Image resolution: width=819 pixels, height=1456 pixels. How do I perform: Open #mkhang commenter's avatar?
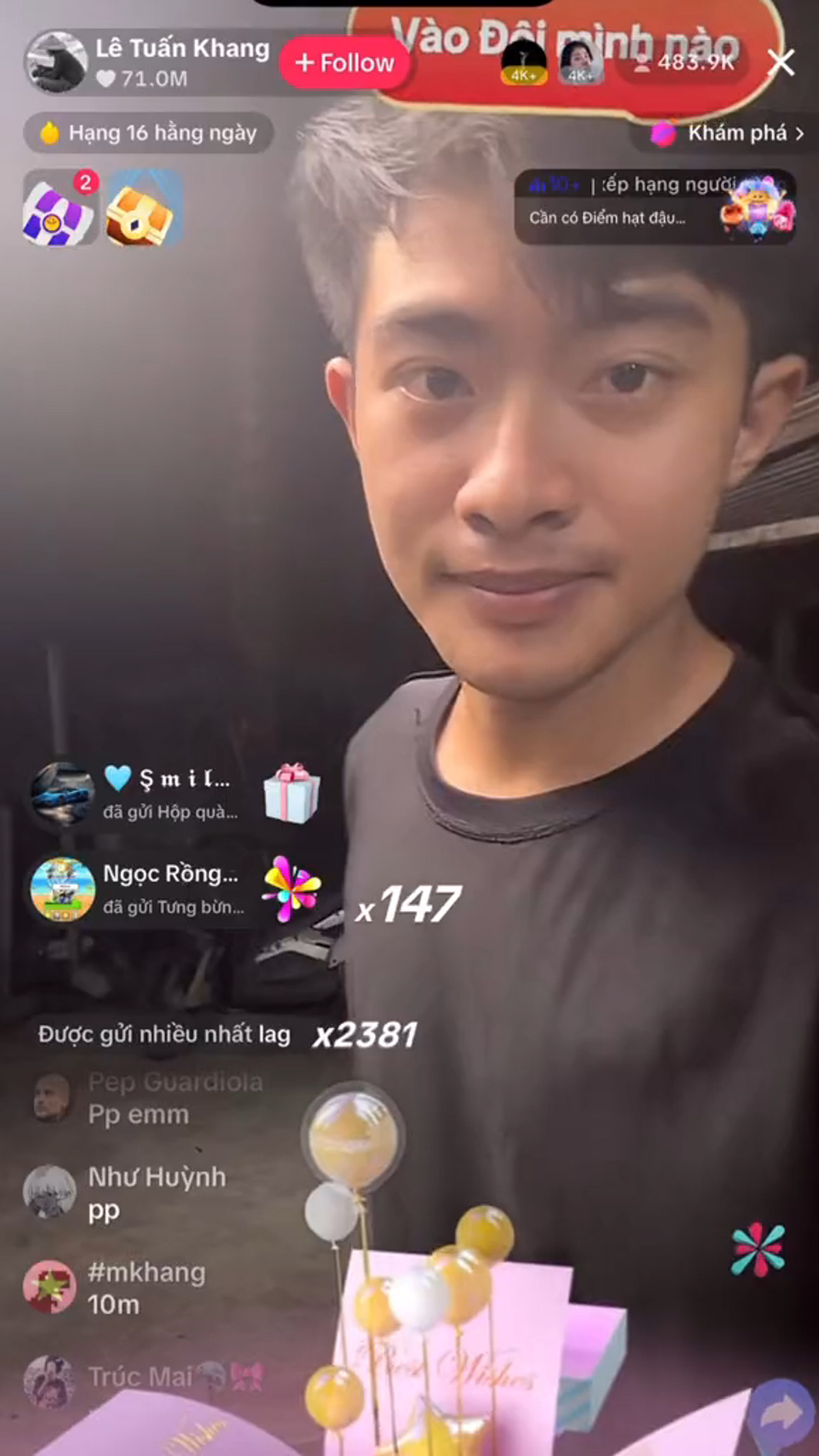coord(49,1287)
